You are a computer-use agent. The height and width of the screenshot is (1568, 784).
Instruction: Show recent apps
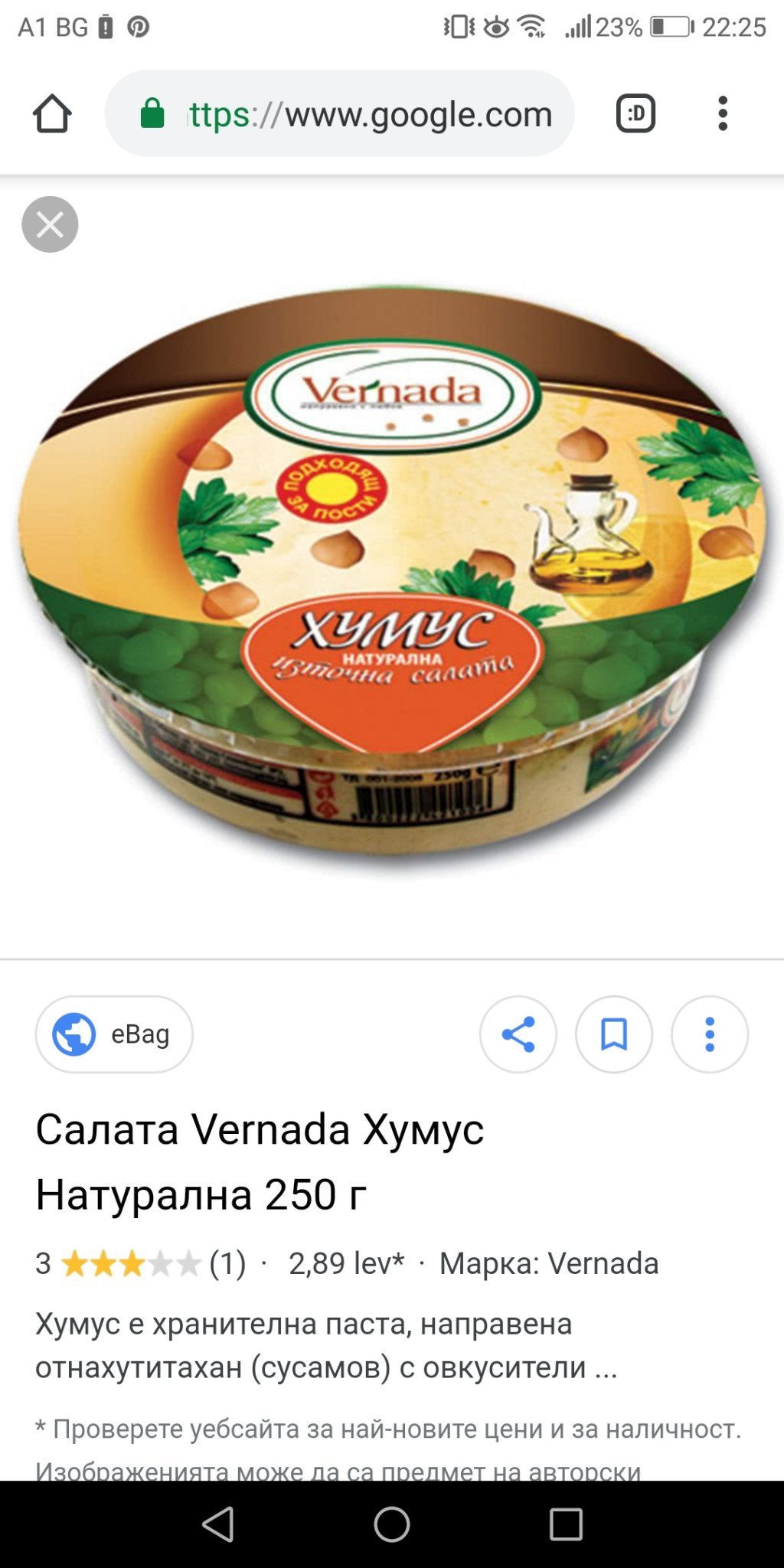click(566, 1524)
